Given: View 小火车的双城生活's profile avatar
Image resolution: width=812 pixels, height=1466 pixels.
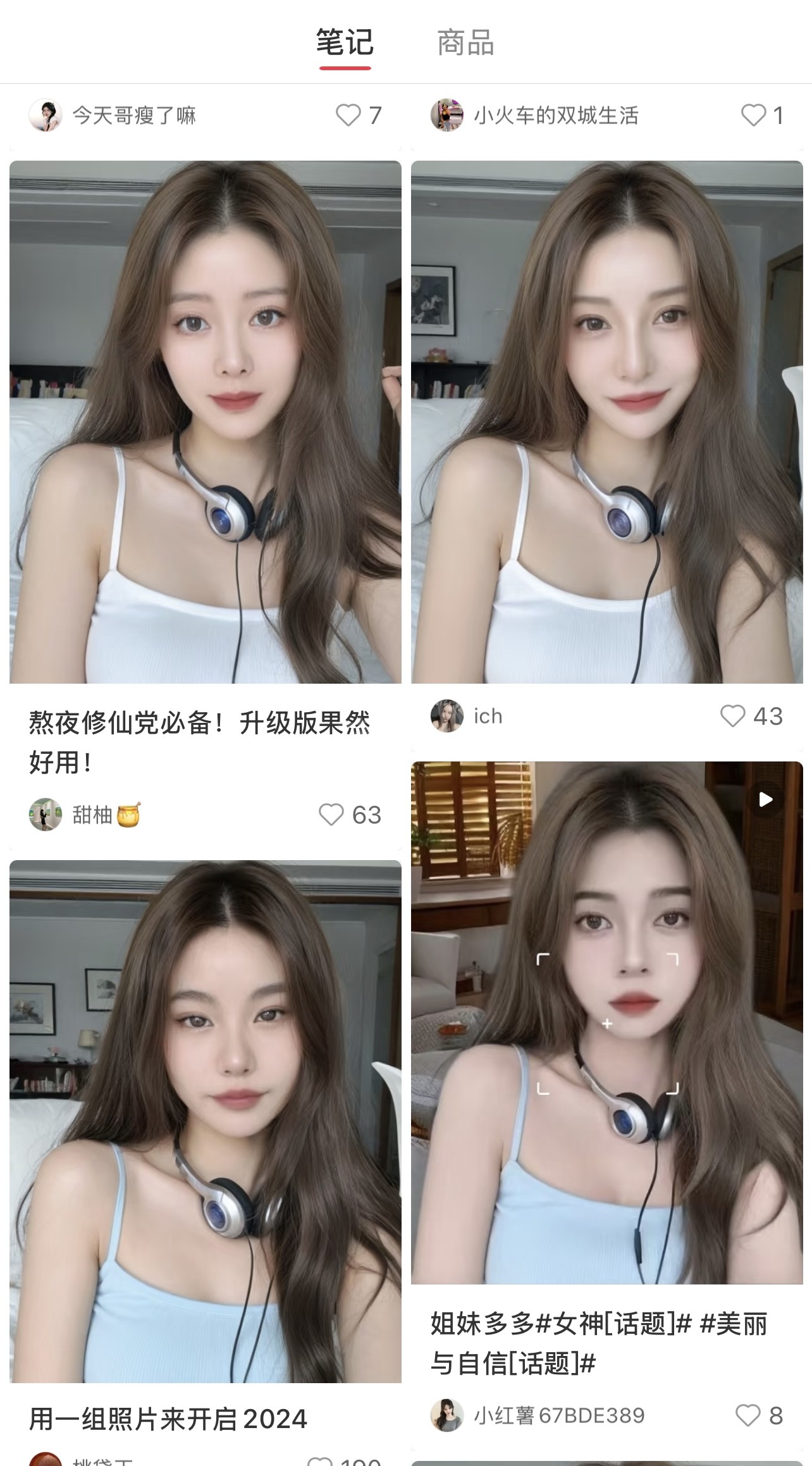Looking at the screenshot, I should (446, 115).
